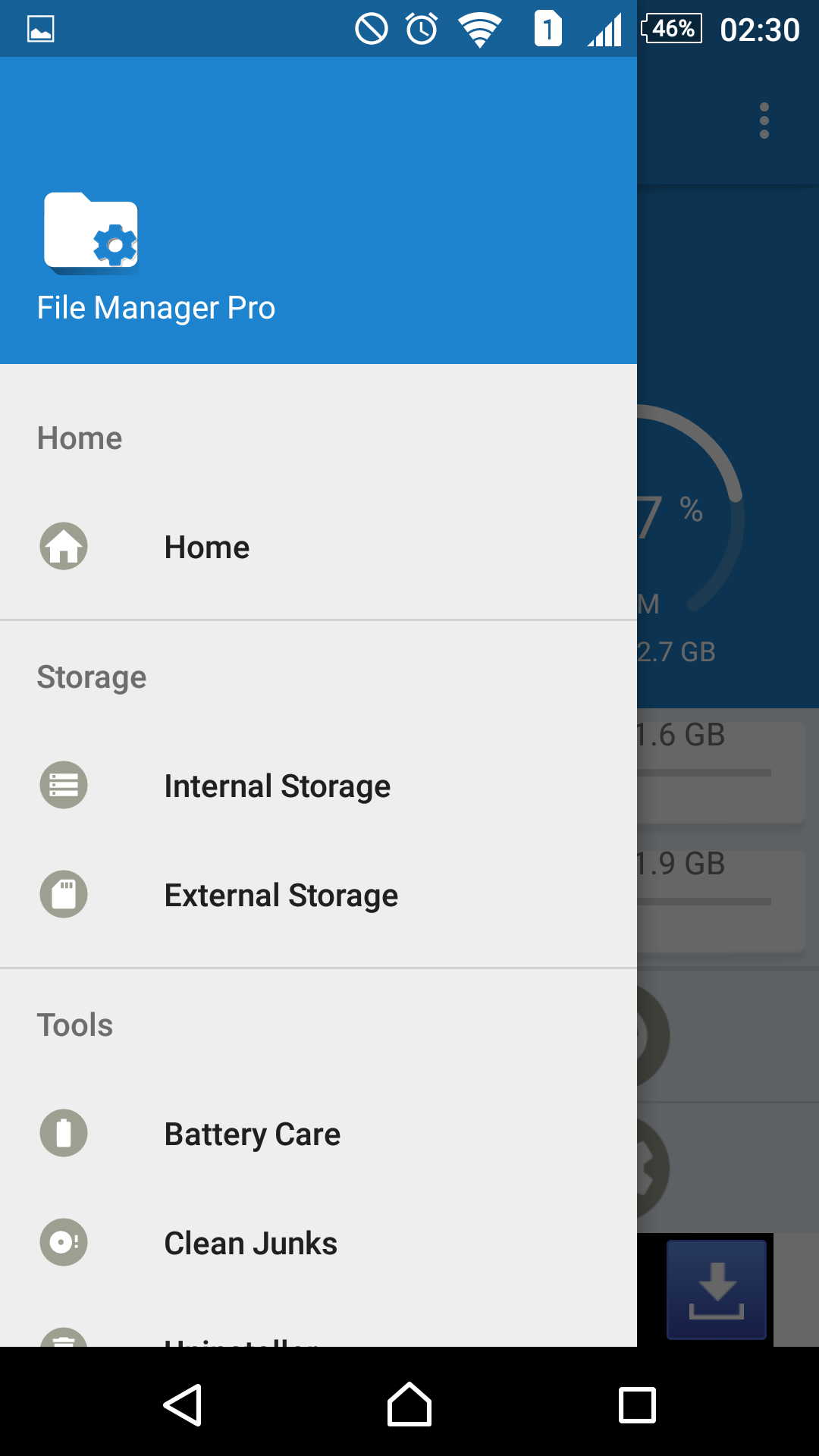Toggle the alarm clock status bar icon
Viewport: 819px width, 1456px height.
(420, 29)
